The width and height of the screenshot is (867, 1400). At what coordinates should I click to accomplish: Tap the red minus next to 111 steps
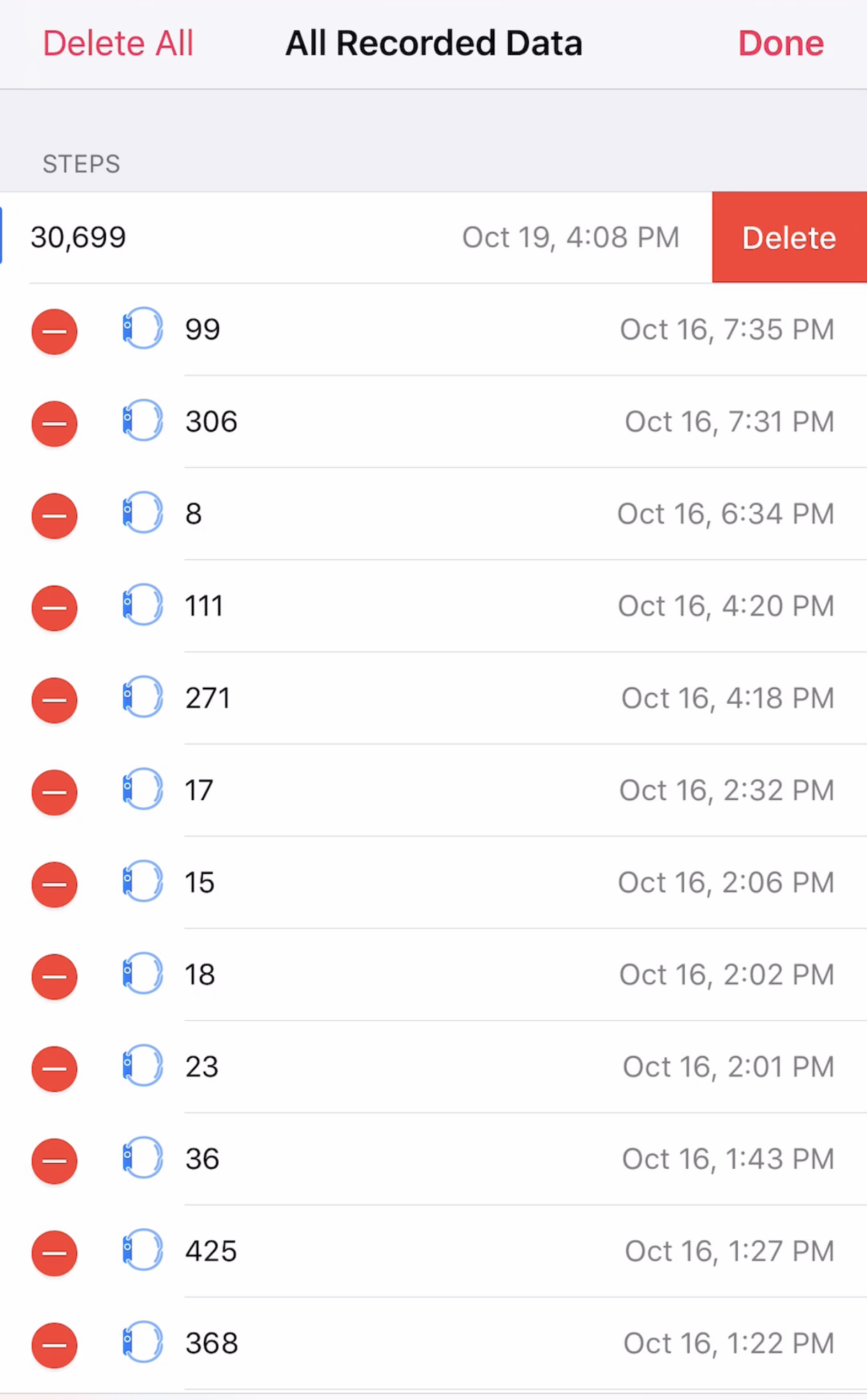(x=54, y=607)
